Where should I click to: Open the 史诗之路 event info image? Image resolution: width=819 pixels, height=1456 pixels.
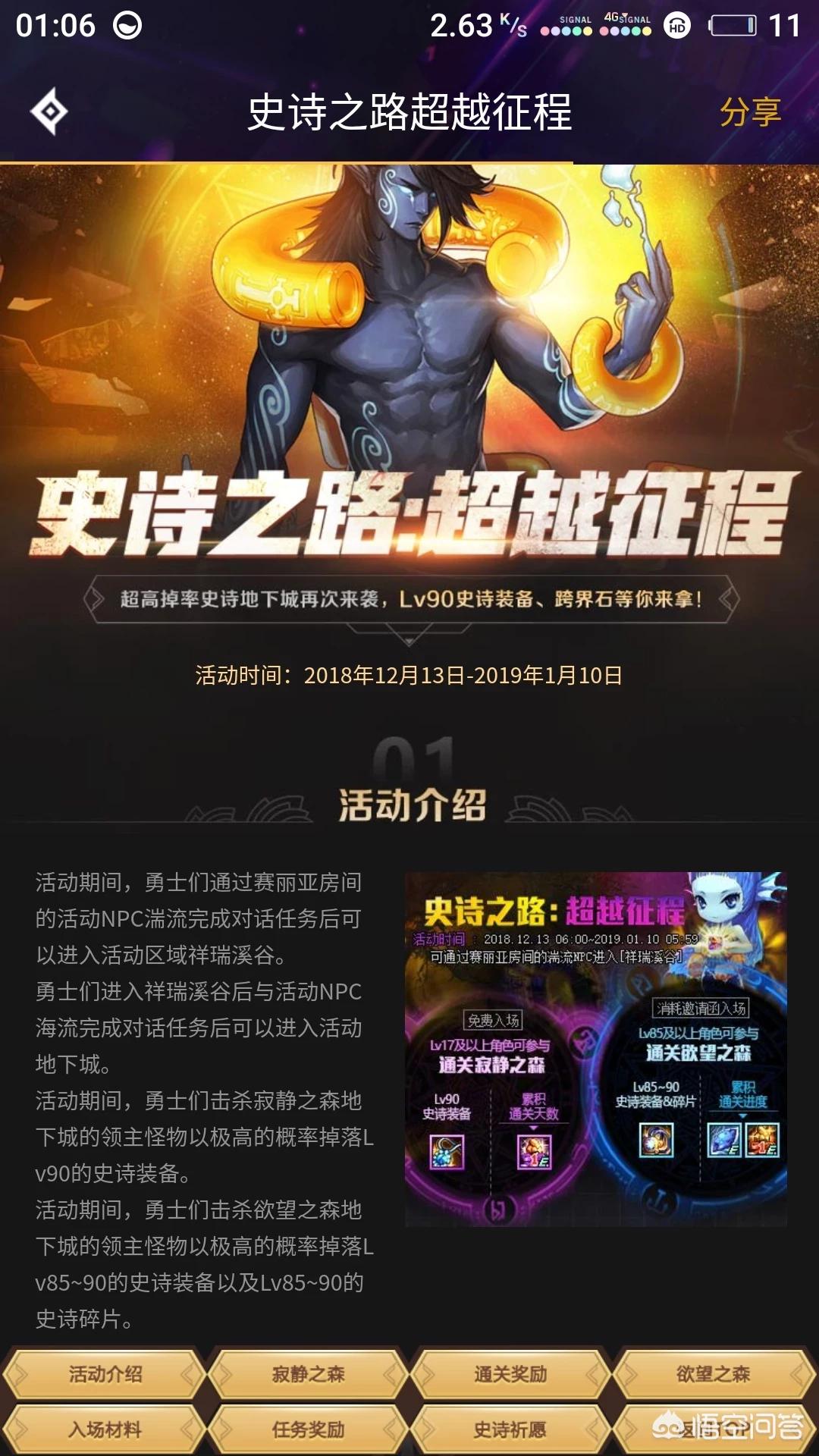click(x=595, y=1049)
